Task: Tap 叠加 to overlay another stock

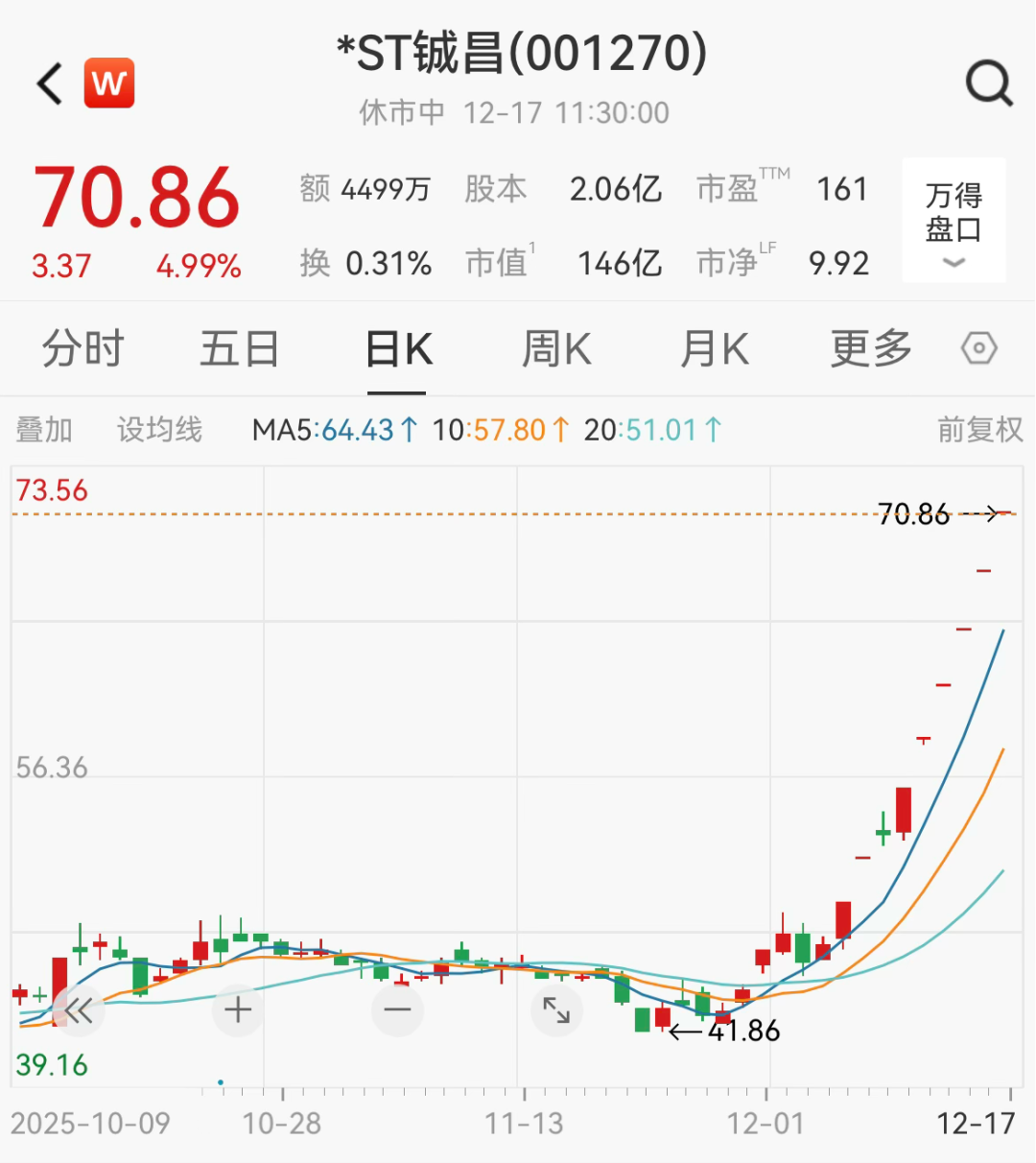Action: click(44, 430)
